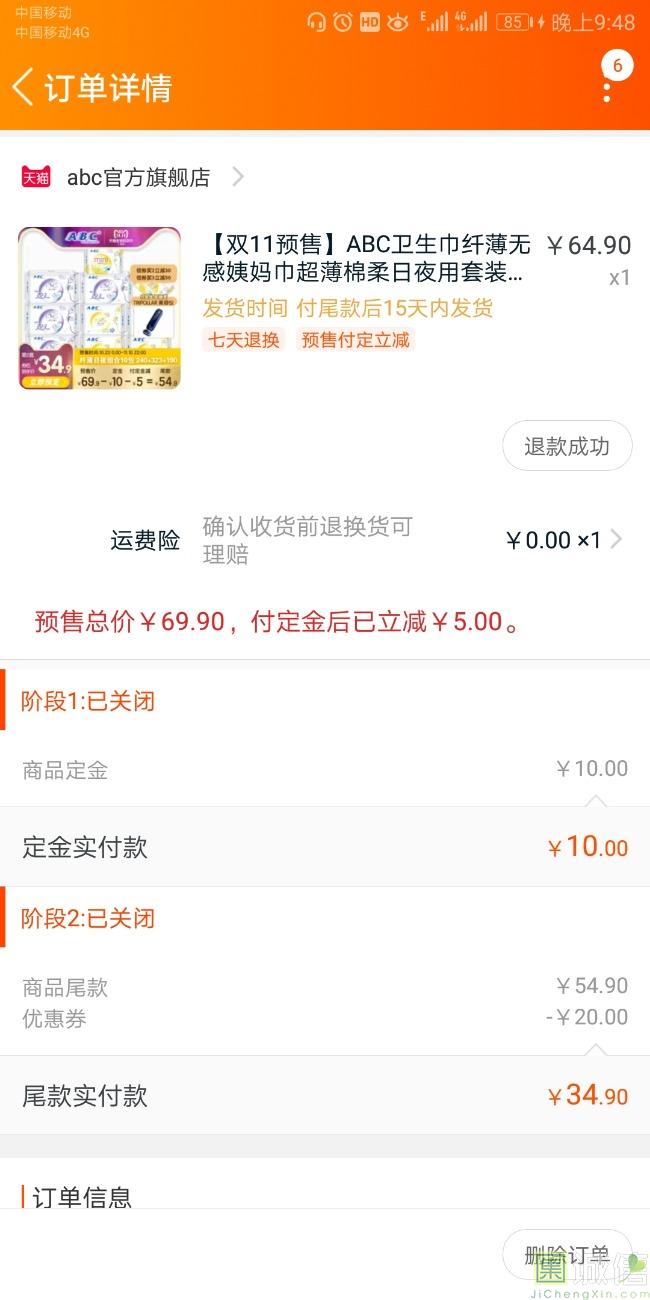Viewport: 650px width, 1300px height.
Task: Tap the 退款成功 refund status button
Action: [566, 446]
